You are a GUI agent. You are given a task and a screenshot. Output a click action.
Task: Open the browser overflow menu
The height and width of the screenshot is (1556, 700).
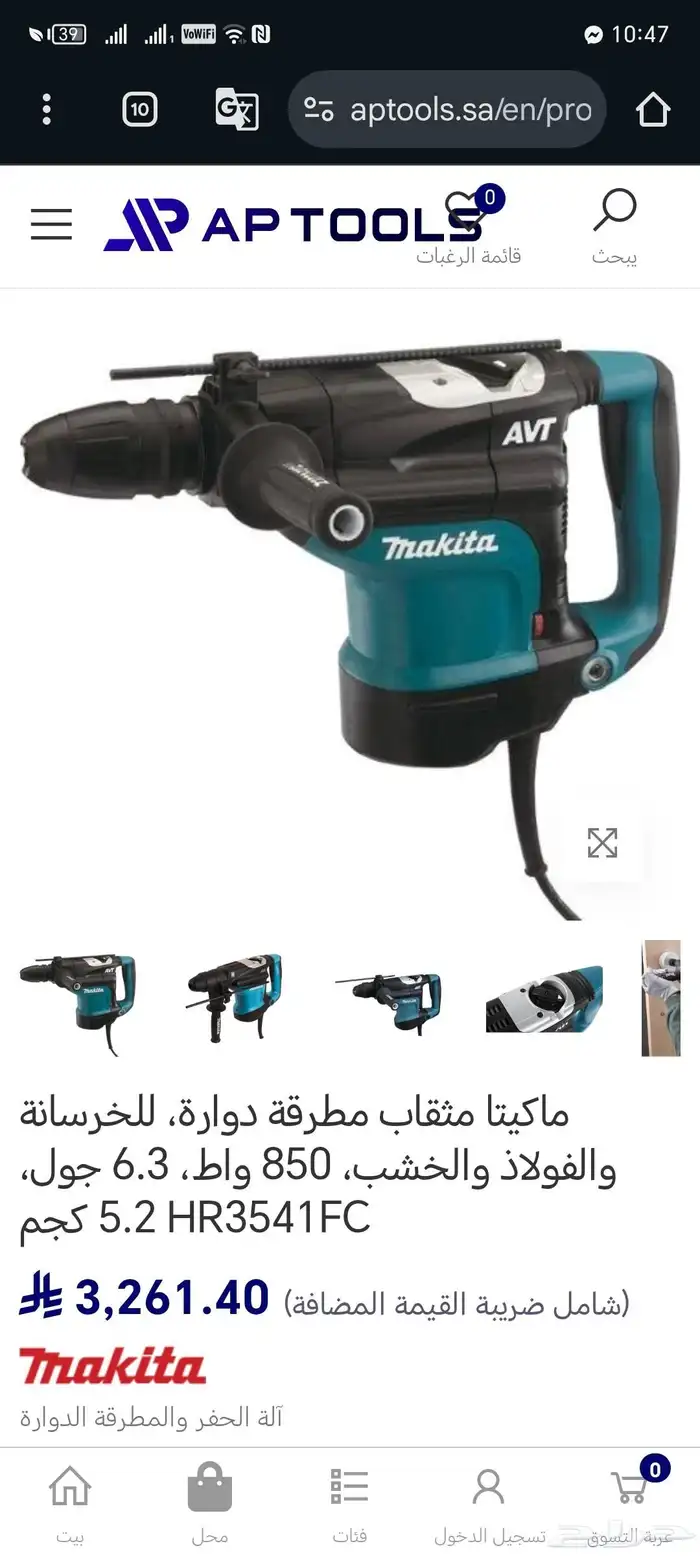click(x=46, y=109)
